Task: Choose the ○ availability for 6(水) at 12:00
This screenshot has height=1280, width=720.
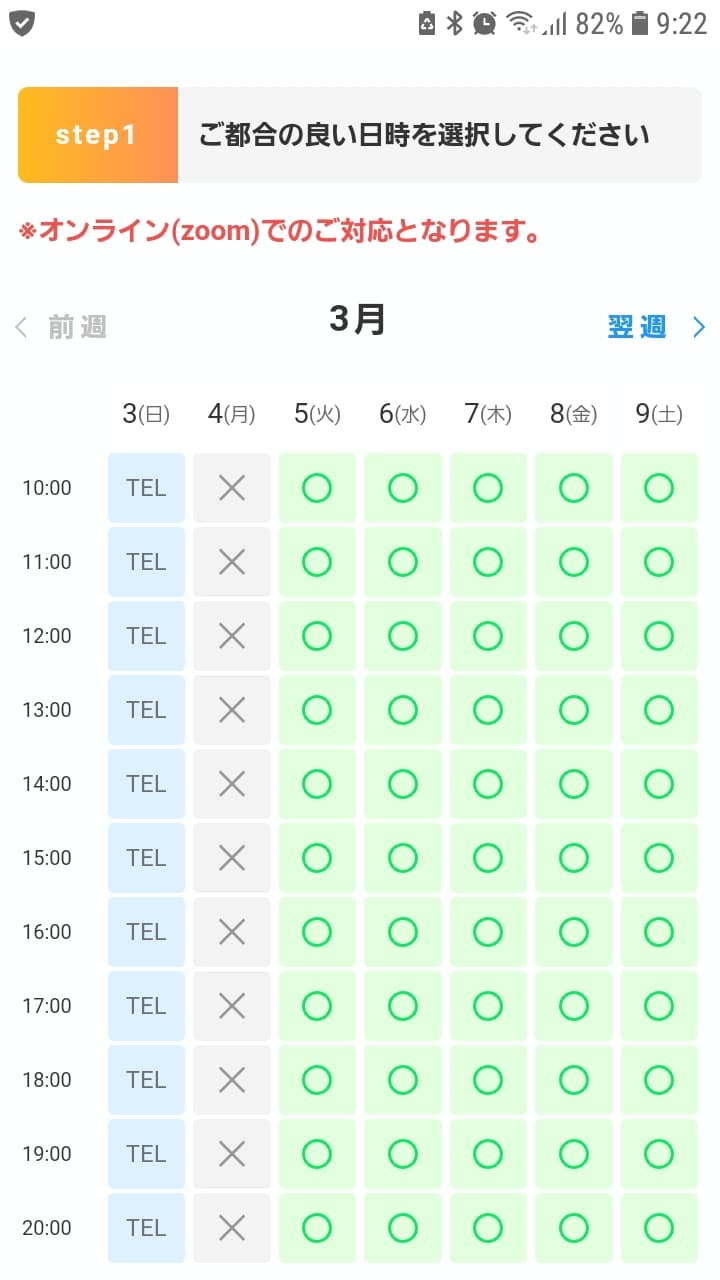Action: click(403, 636)
